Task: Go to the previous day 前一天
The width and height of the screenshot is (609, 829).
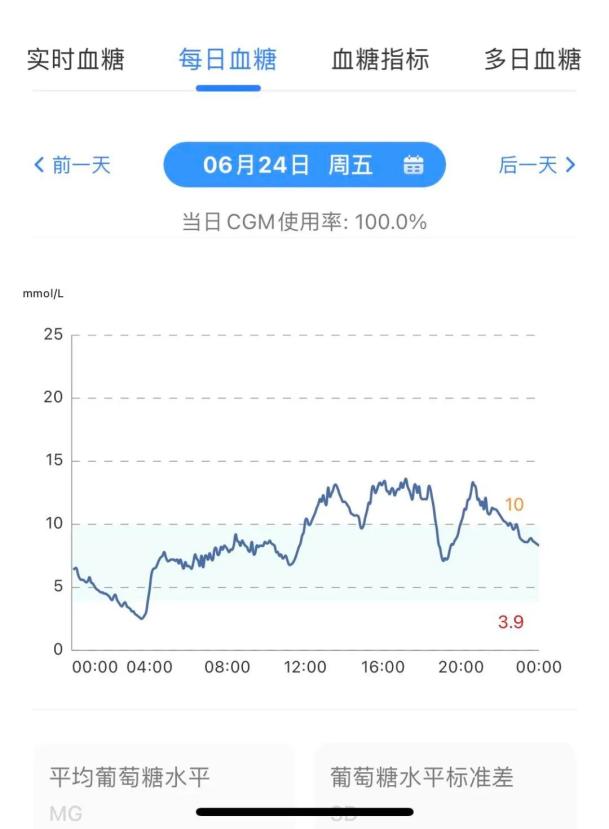Action: 72,165
